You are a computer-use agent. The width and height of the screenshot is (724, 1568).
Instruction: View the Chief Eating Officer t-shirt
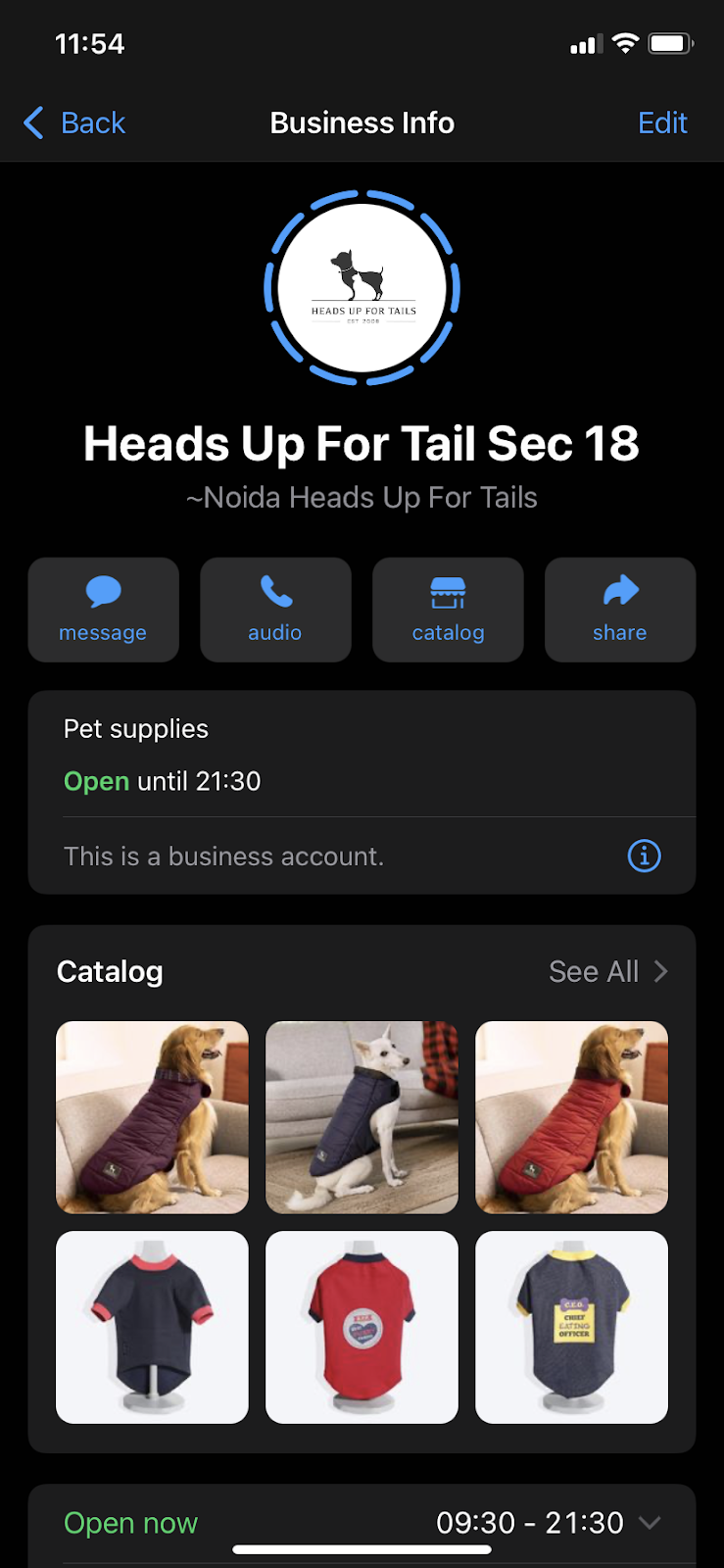pyautogui.click(x=571, y=1327)
